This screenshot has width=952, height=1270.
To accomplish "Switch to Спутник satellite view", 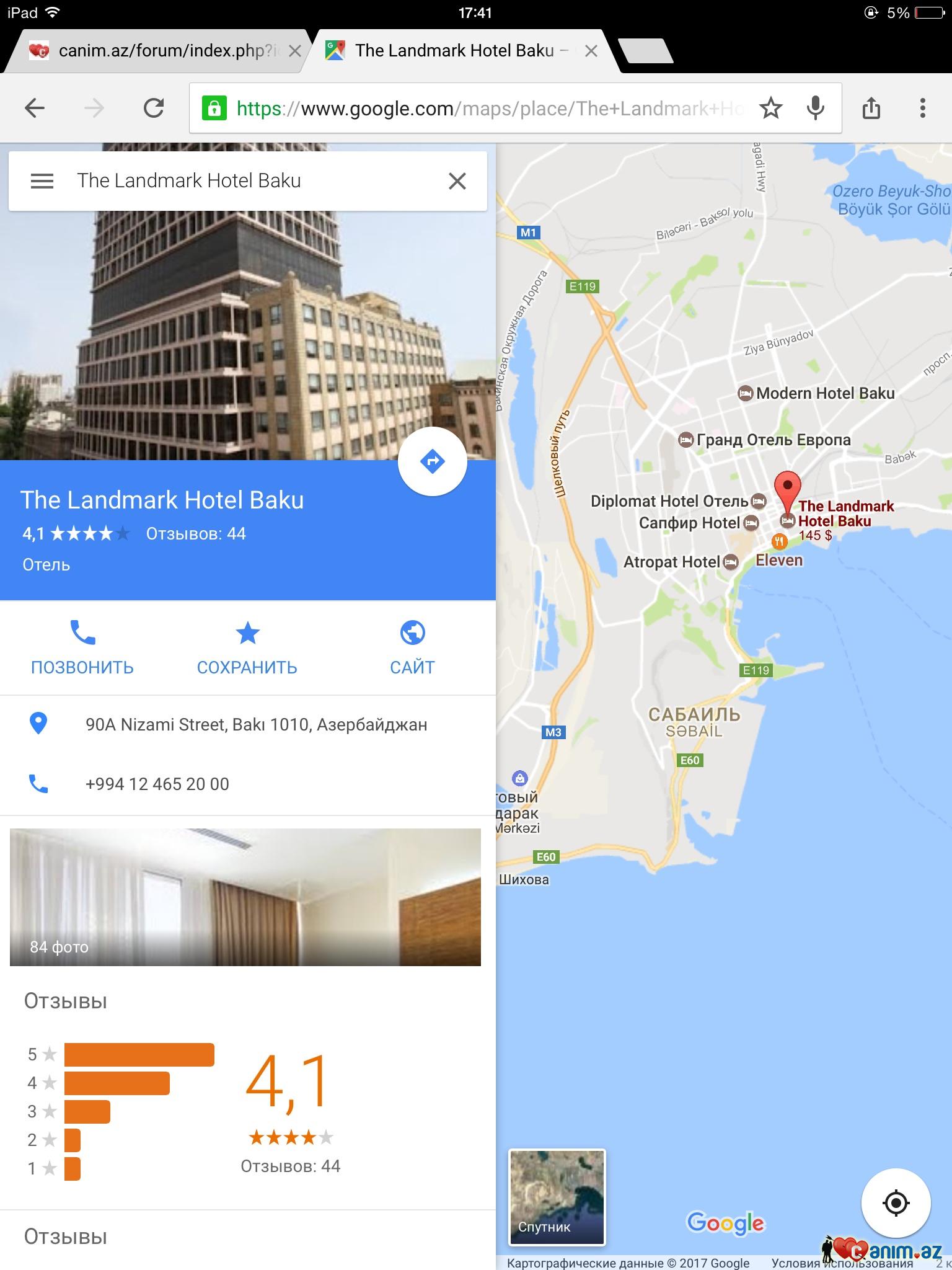I will (x=557, y=1197).
